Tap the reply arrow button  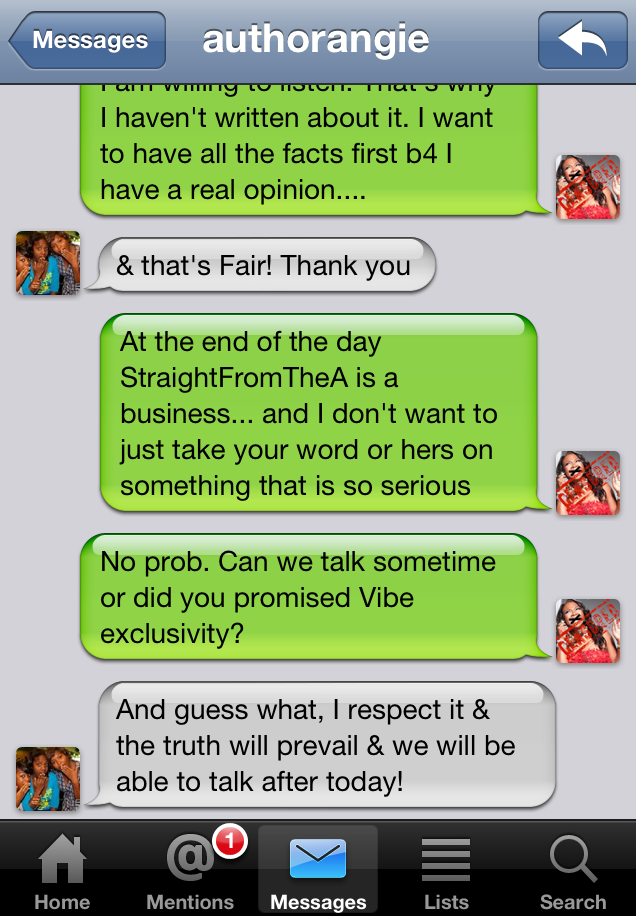click(x=582, y=41)
